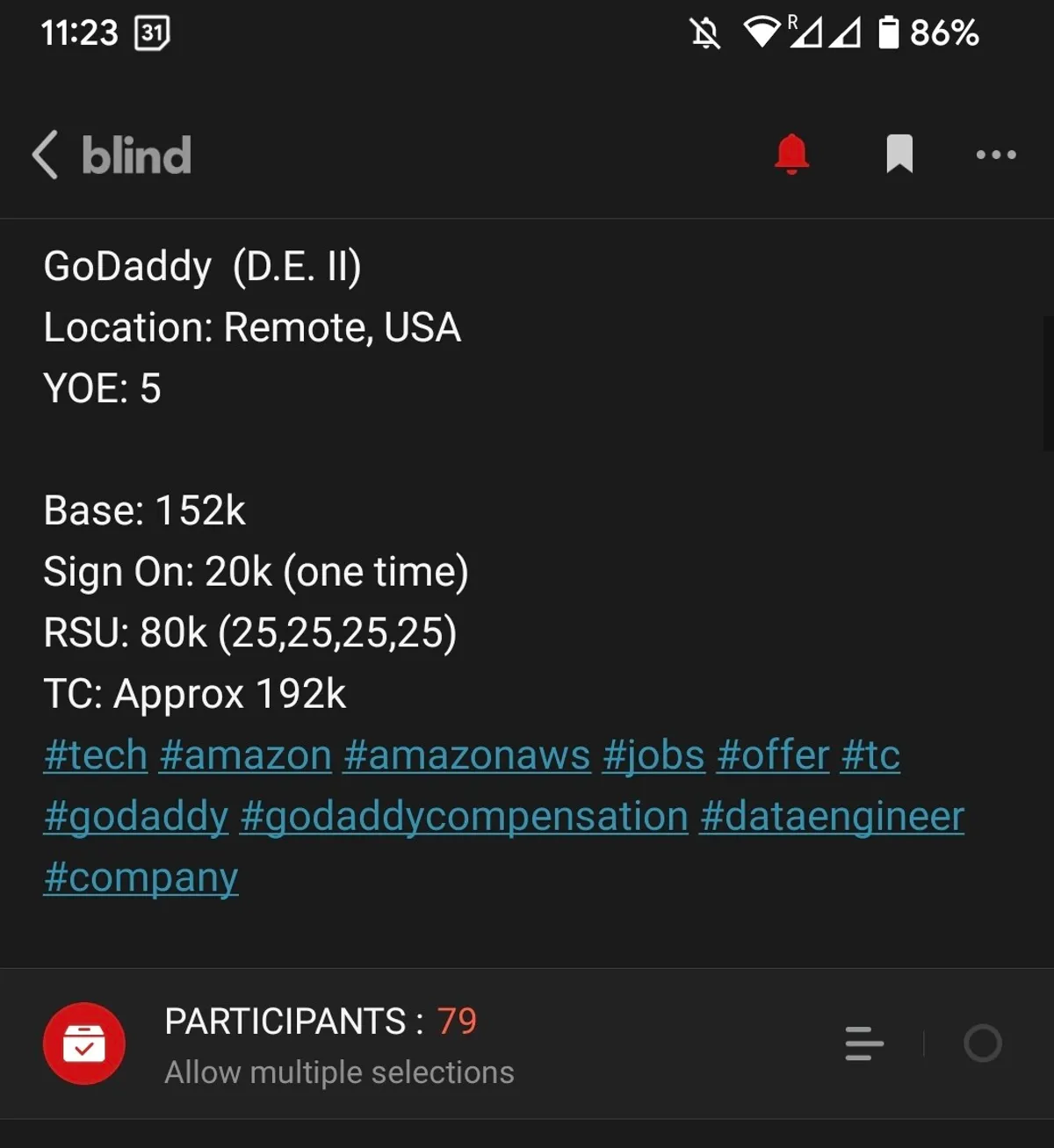The height and width of the screenshot is (1148, 1054).
Task: Open the #tech hashtag
Action: [x=96, y=755]
